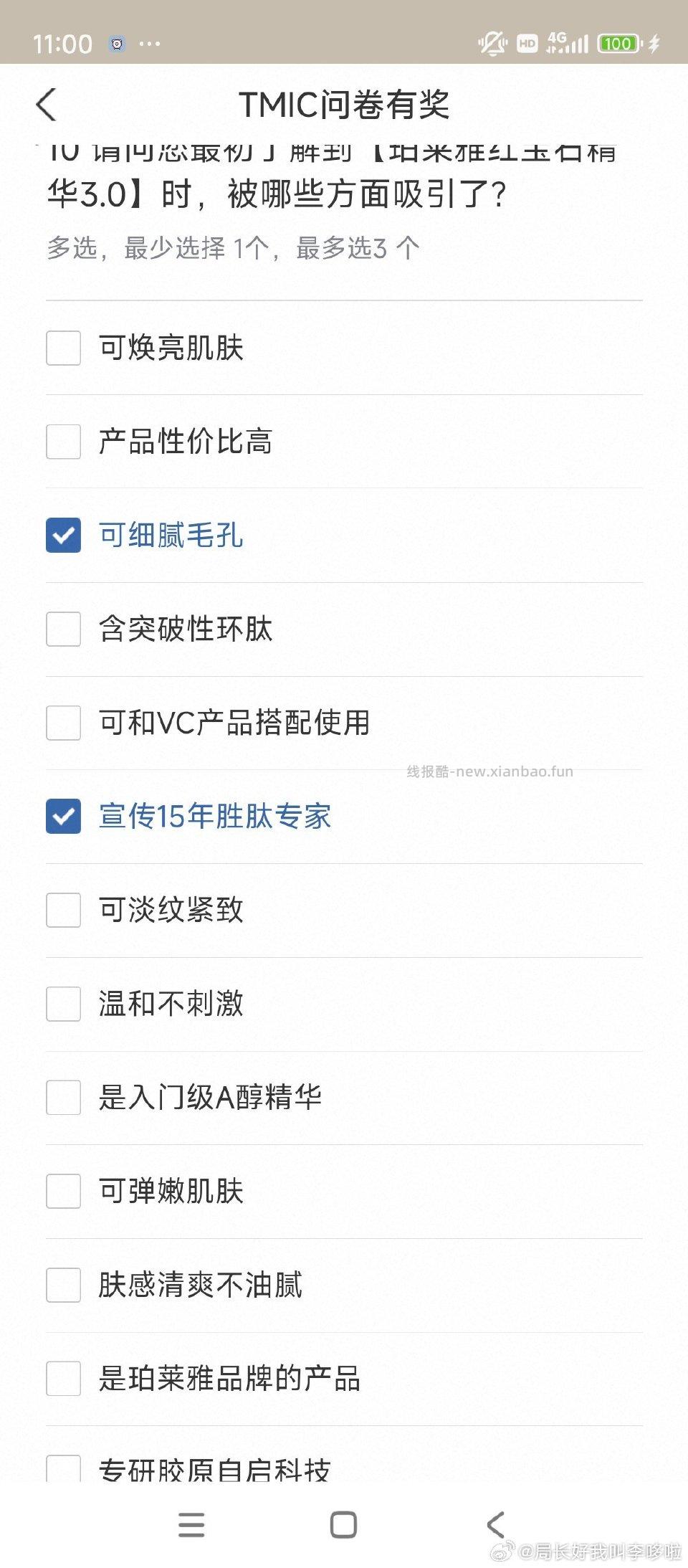Check the 产品性价比高 option

63,442
